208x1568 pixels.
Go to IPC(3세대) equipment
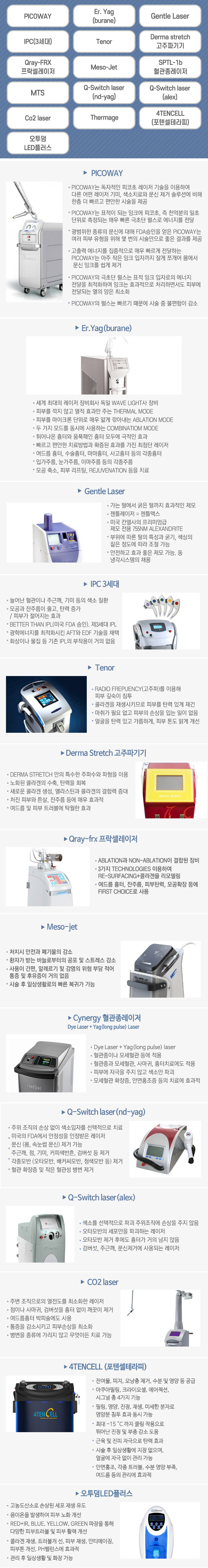(x=38, y=42)
